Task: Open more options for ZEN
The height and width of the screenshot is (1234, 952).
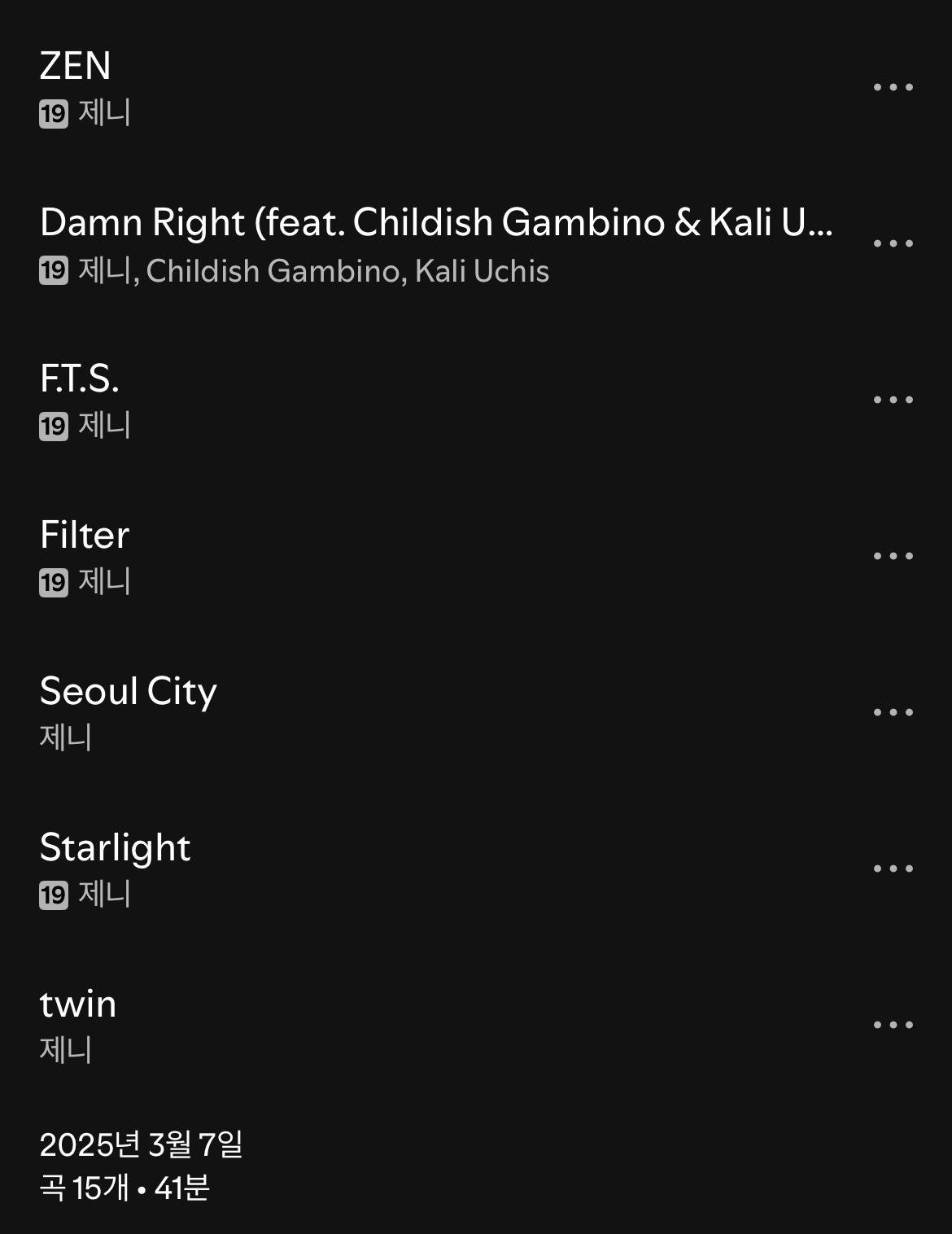Action: coord(893,87)
